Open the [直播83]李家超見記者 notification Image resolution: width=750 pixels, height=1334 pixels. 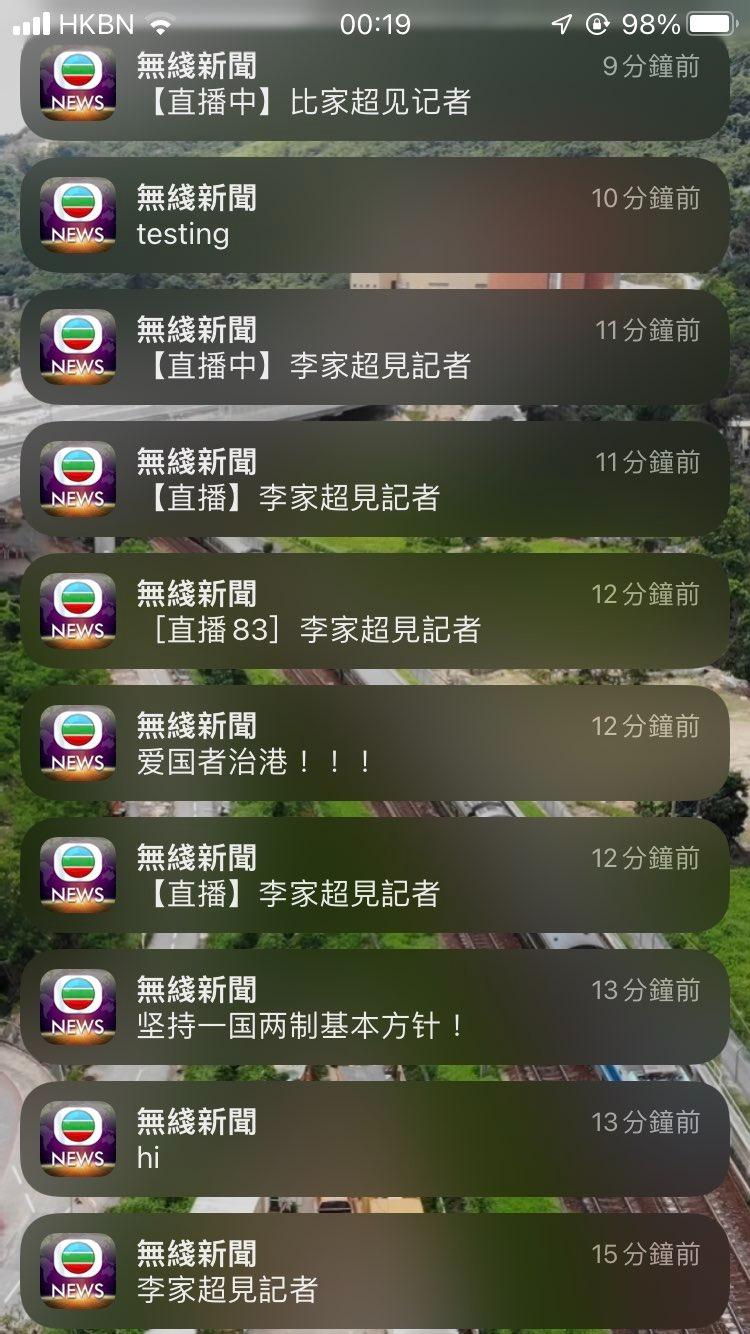(375, 612)
